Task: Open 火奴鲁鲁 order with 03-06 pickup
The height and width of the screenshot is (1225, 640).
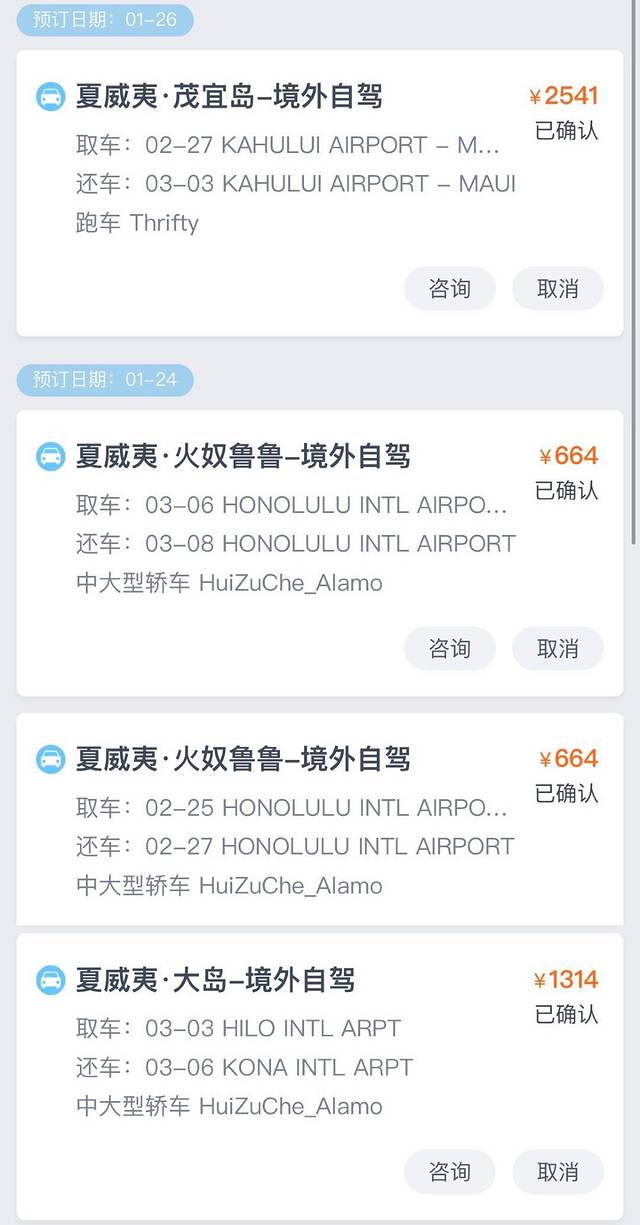Action: tap(243, 457)
